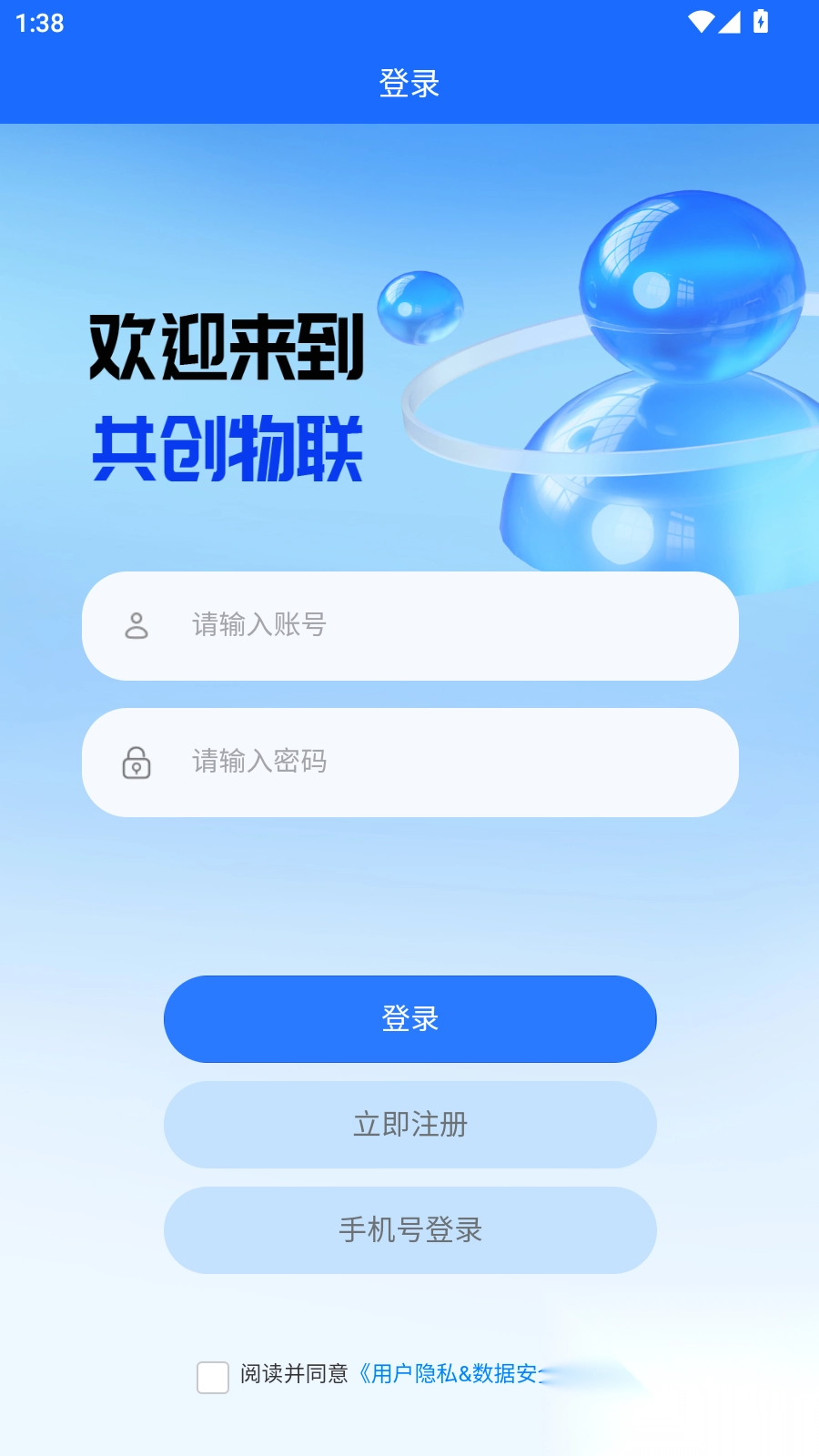Click the cellular signal icon
This screenshot has height=1456, width=819.
point(730,23)
